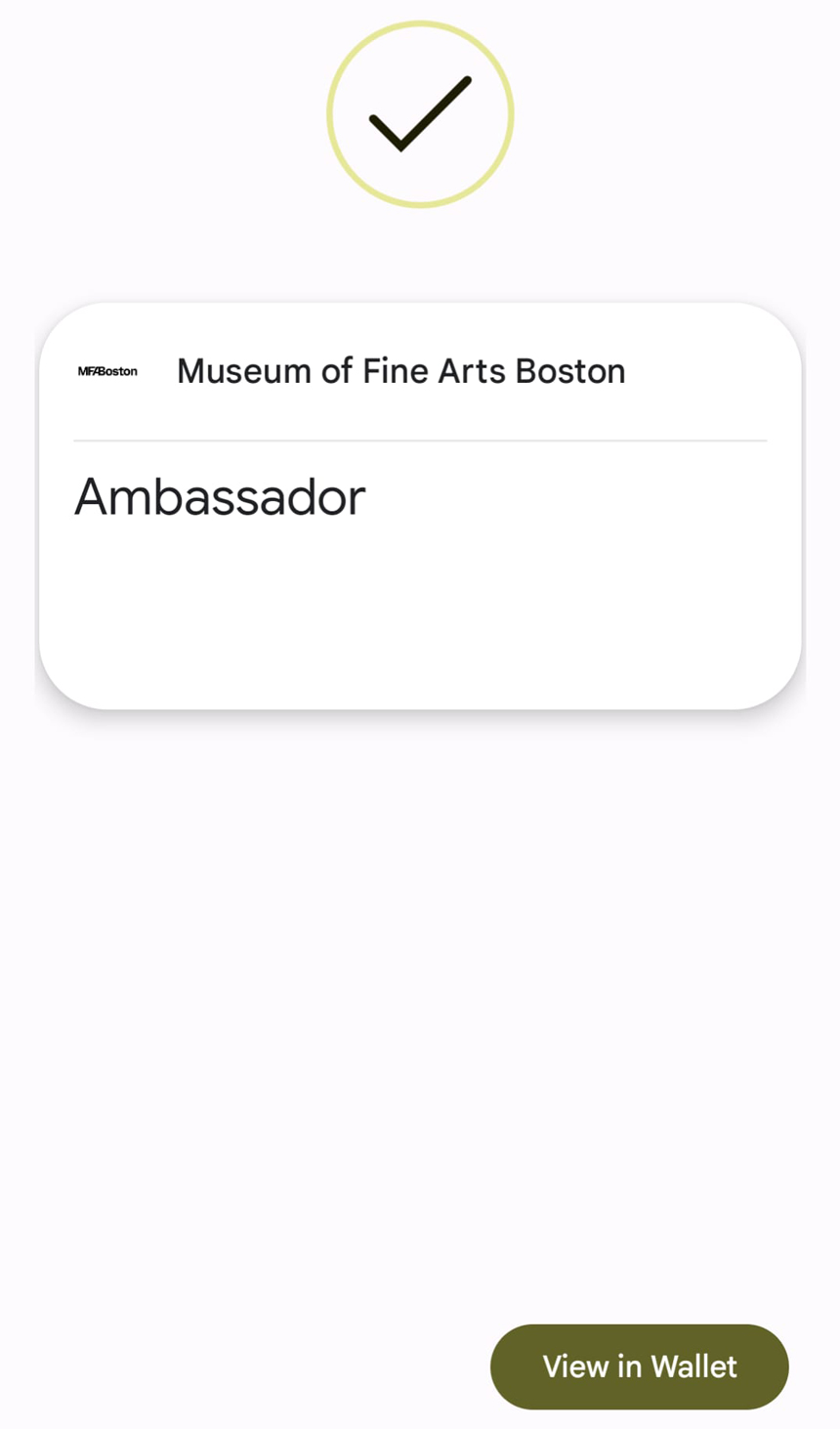This screenshot has width=840, height=1429.
Task: Click the empty area below the pass
Action: [x=420, y=977]
